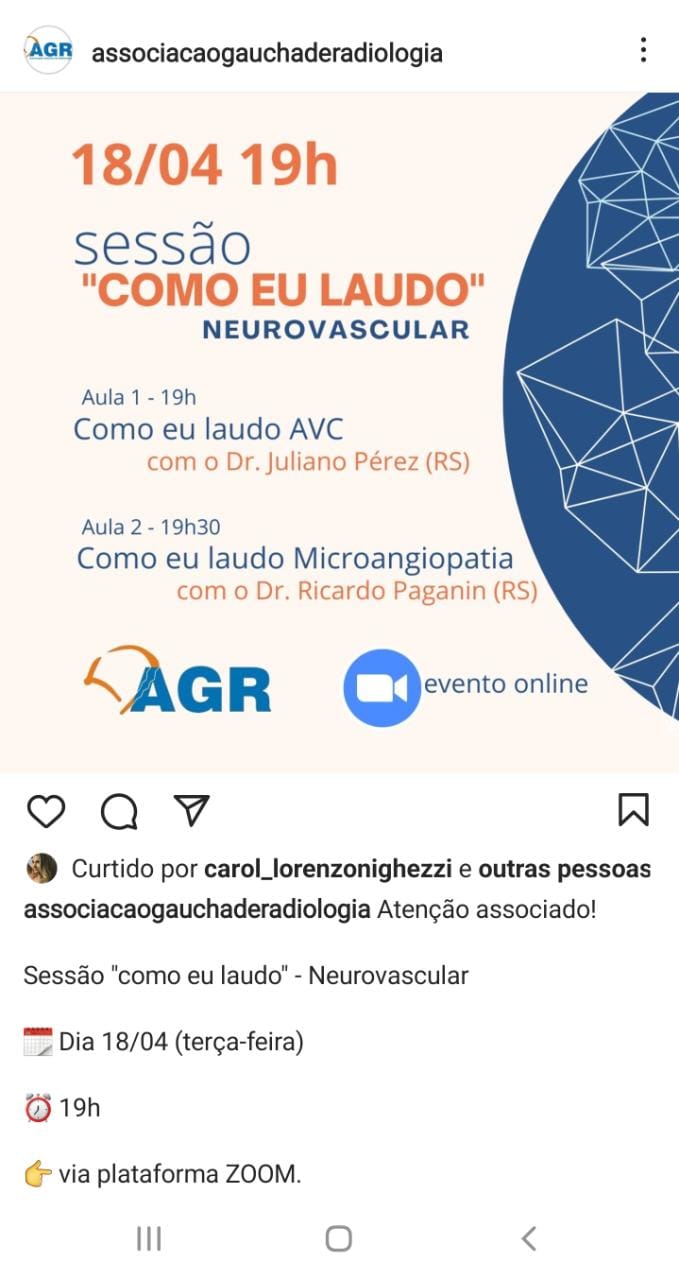Tap the AGR profile picture in header

[x=48, y=50]
